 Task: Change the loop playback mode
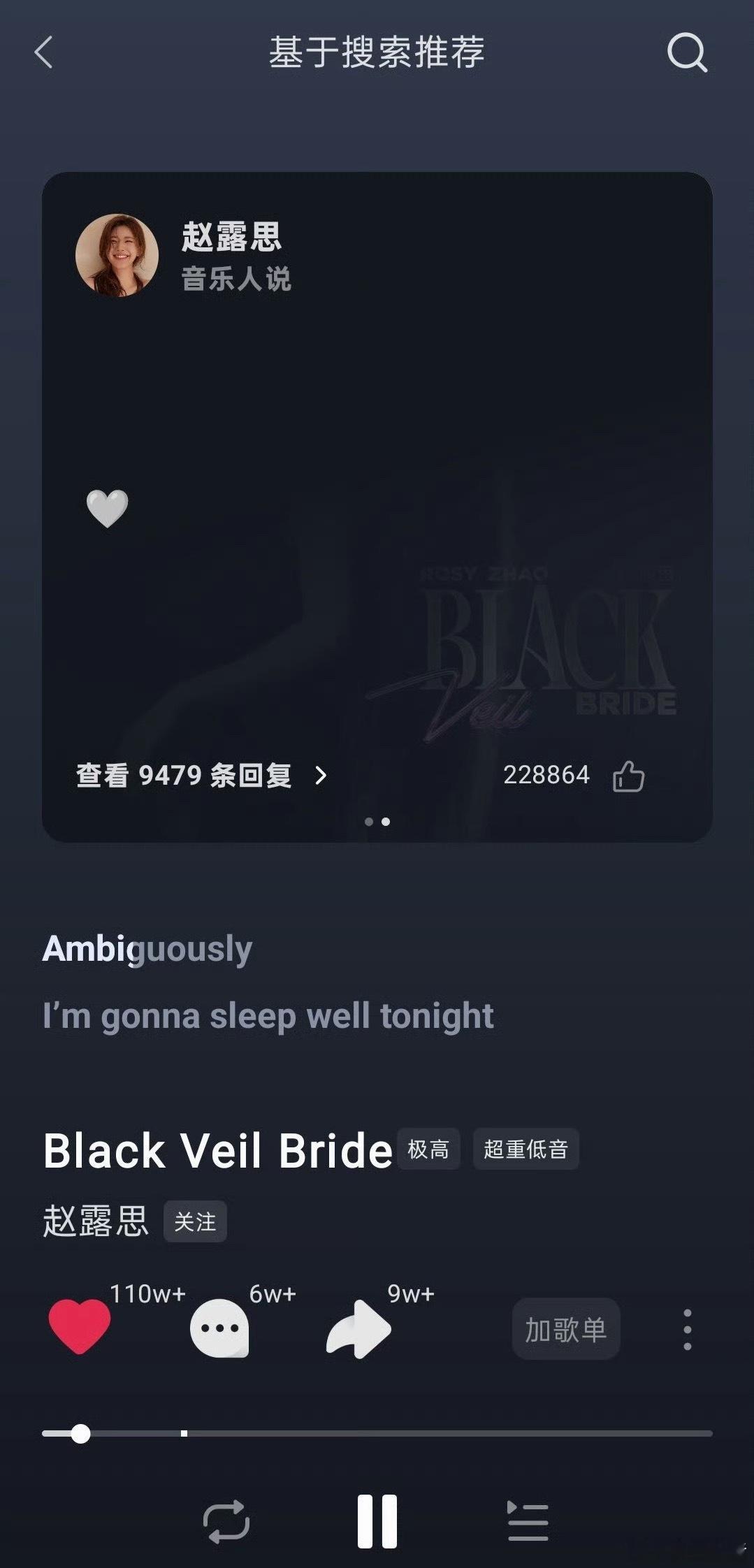pyautogui.click(x=226, y=1520)
